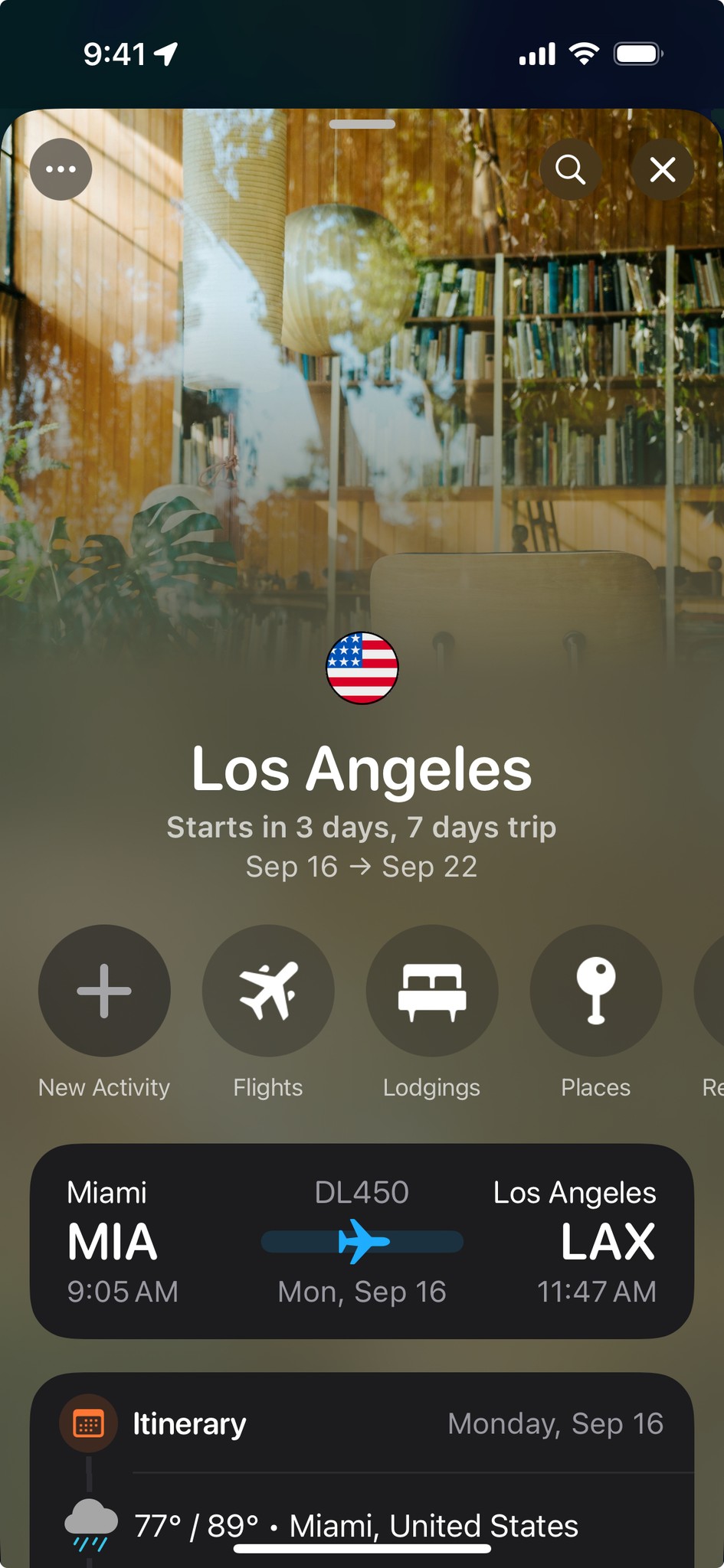724x1568 pixels.
Task: Switch to the Itinerary section
Action: 188,1423
